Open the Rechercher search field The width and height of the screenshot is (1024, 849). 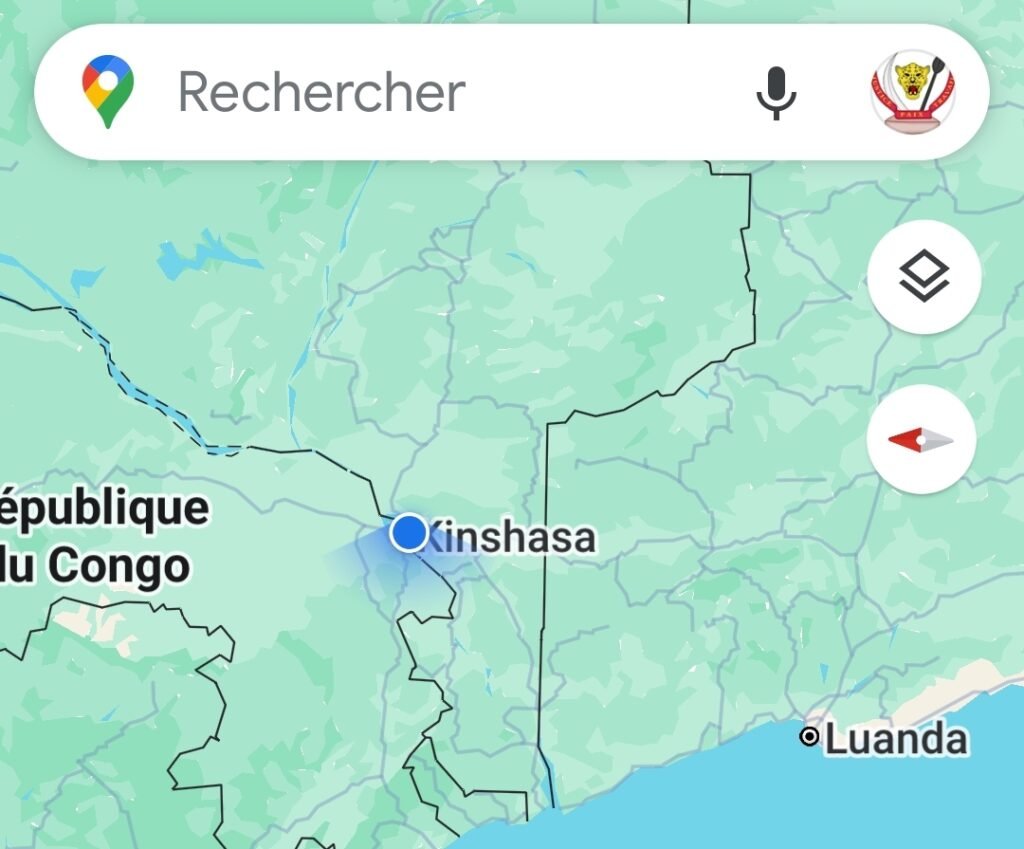pyautogui.click(x=400, y=92)
